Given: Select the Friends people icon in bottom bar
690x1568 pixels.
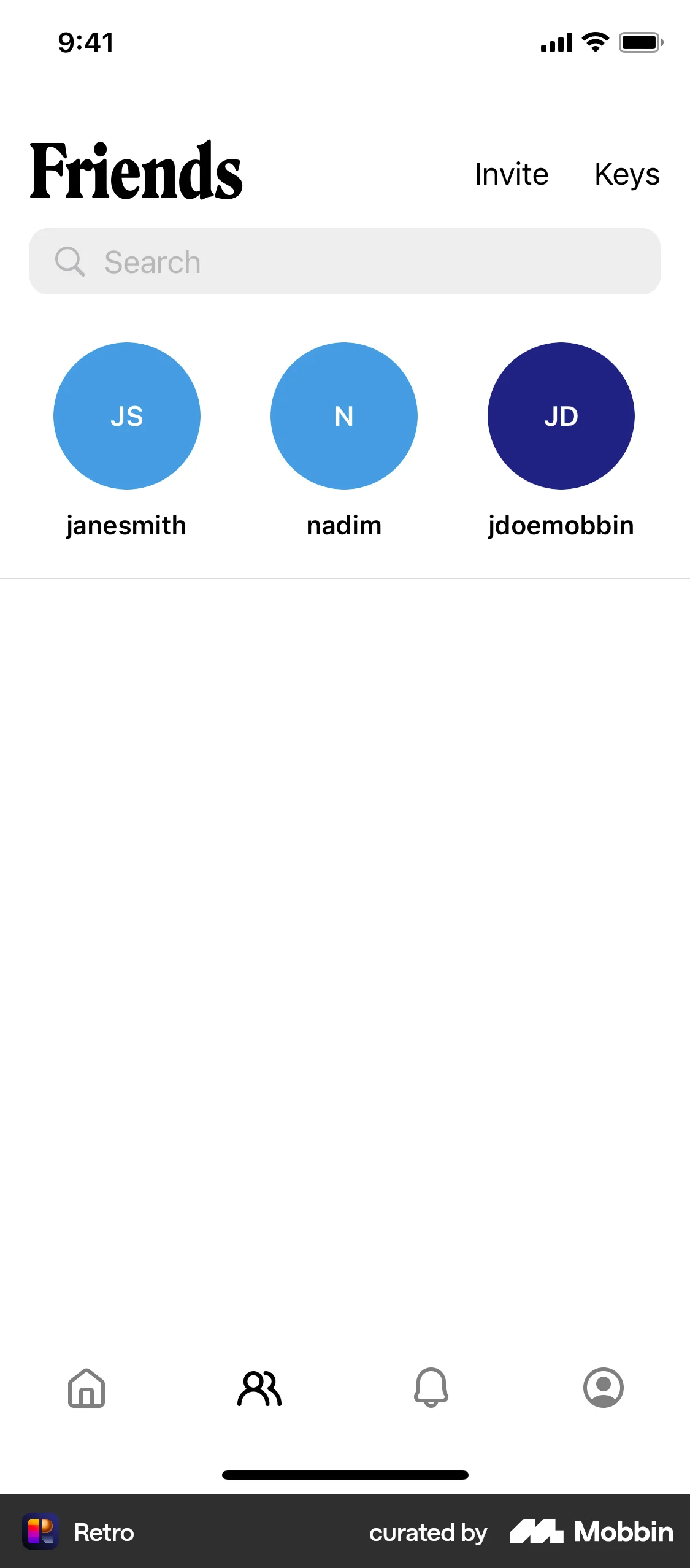Looking at the screenshot, I should (x=258, y=1388).
